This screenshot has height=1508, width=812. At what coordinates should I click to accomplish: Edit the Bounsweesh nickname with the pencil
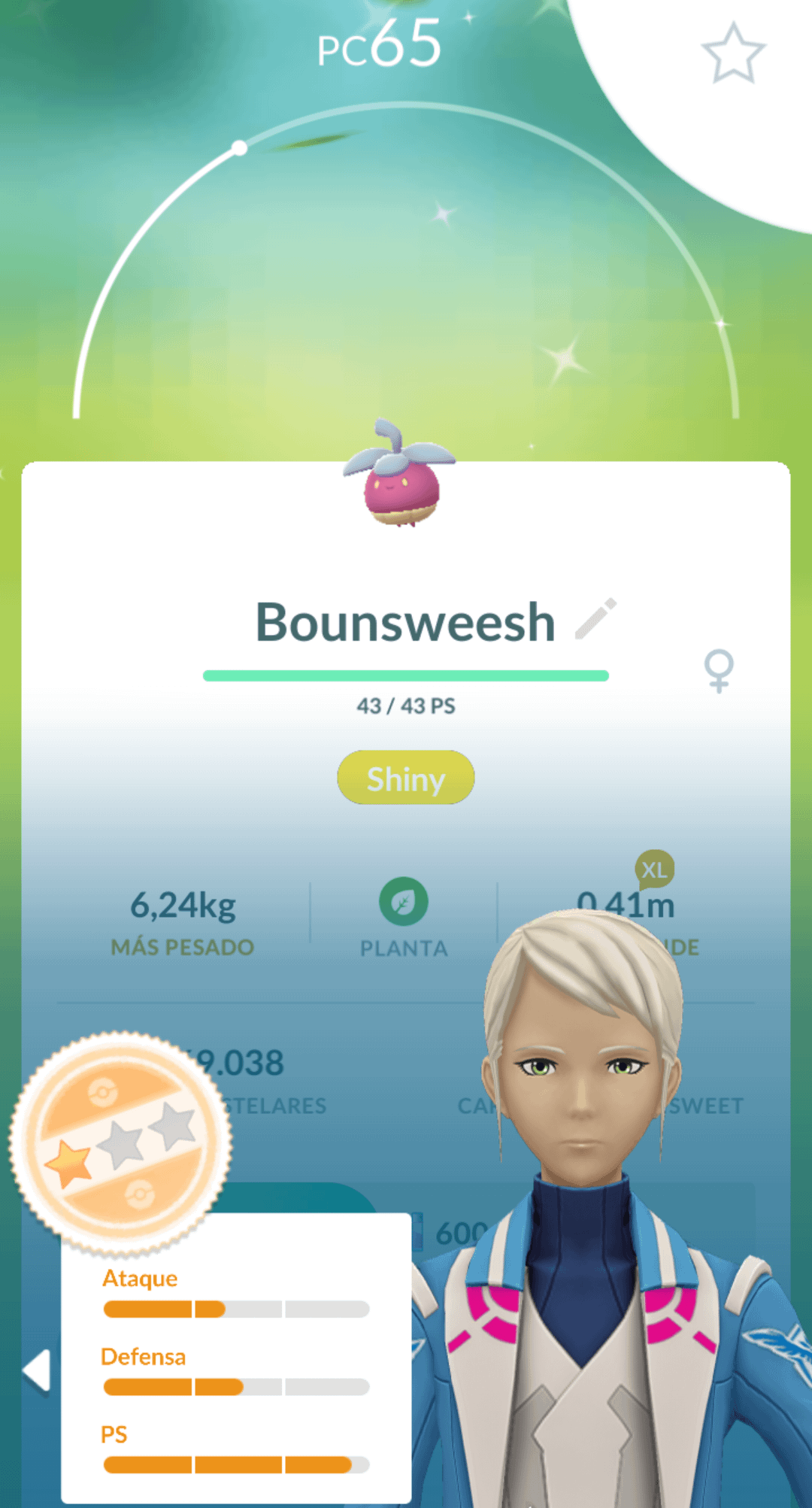(x=595, y=619)
